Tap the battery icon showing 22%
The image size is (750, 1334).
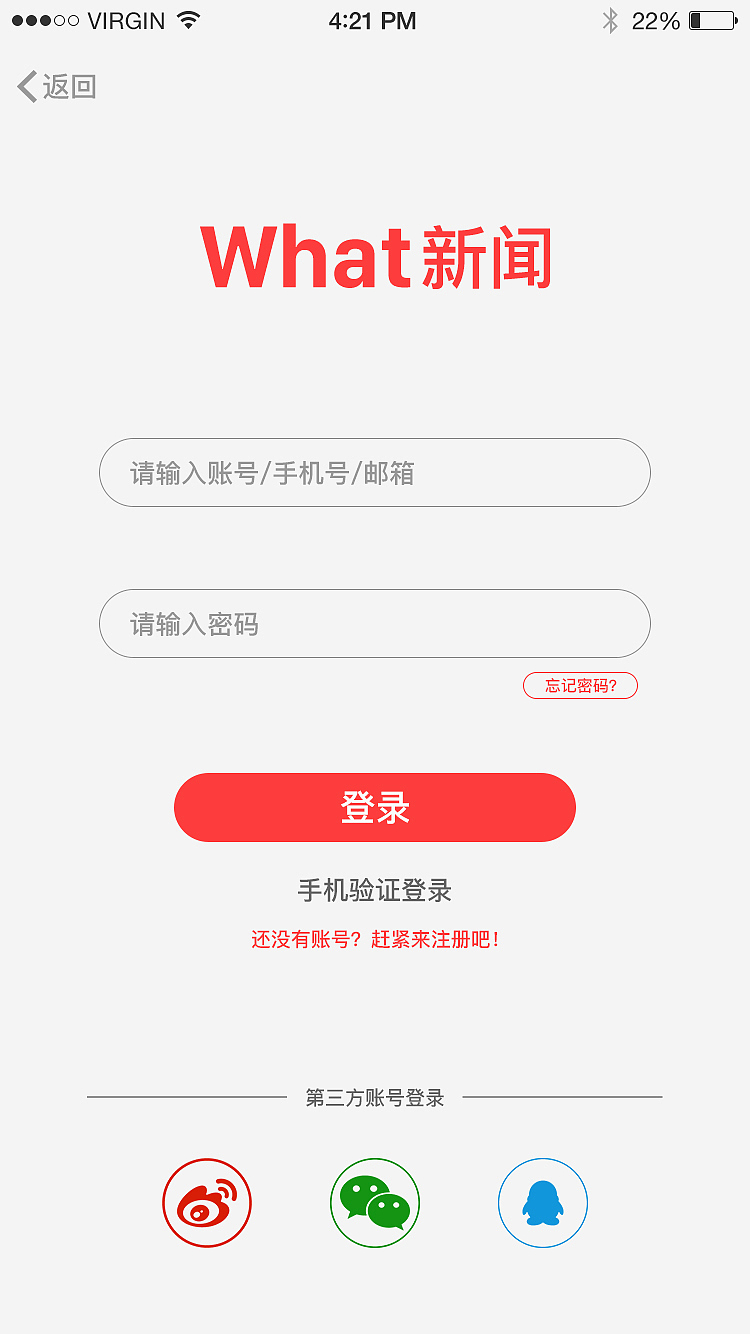711,19
